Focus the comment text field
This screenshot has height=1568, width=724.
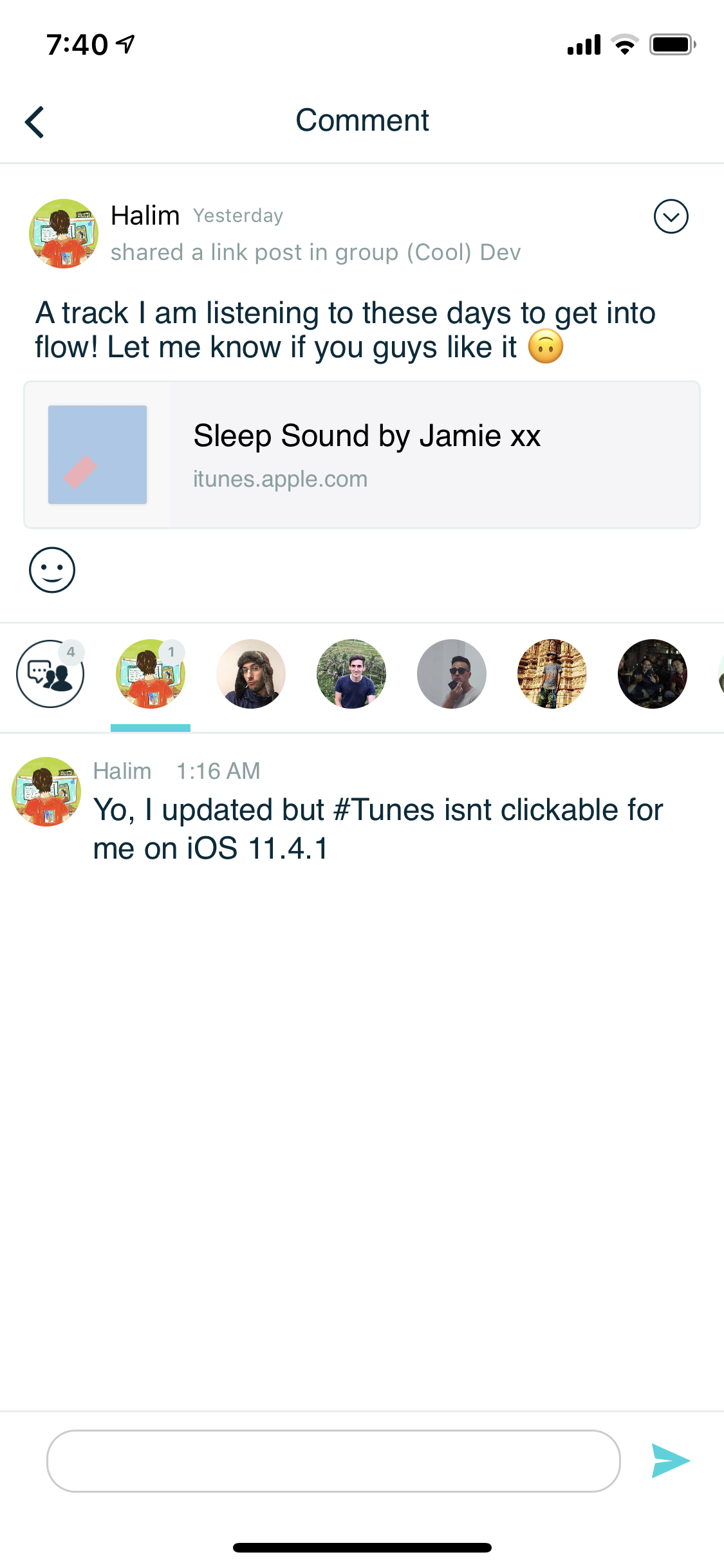(x=333, y=1461)
